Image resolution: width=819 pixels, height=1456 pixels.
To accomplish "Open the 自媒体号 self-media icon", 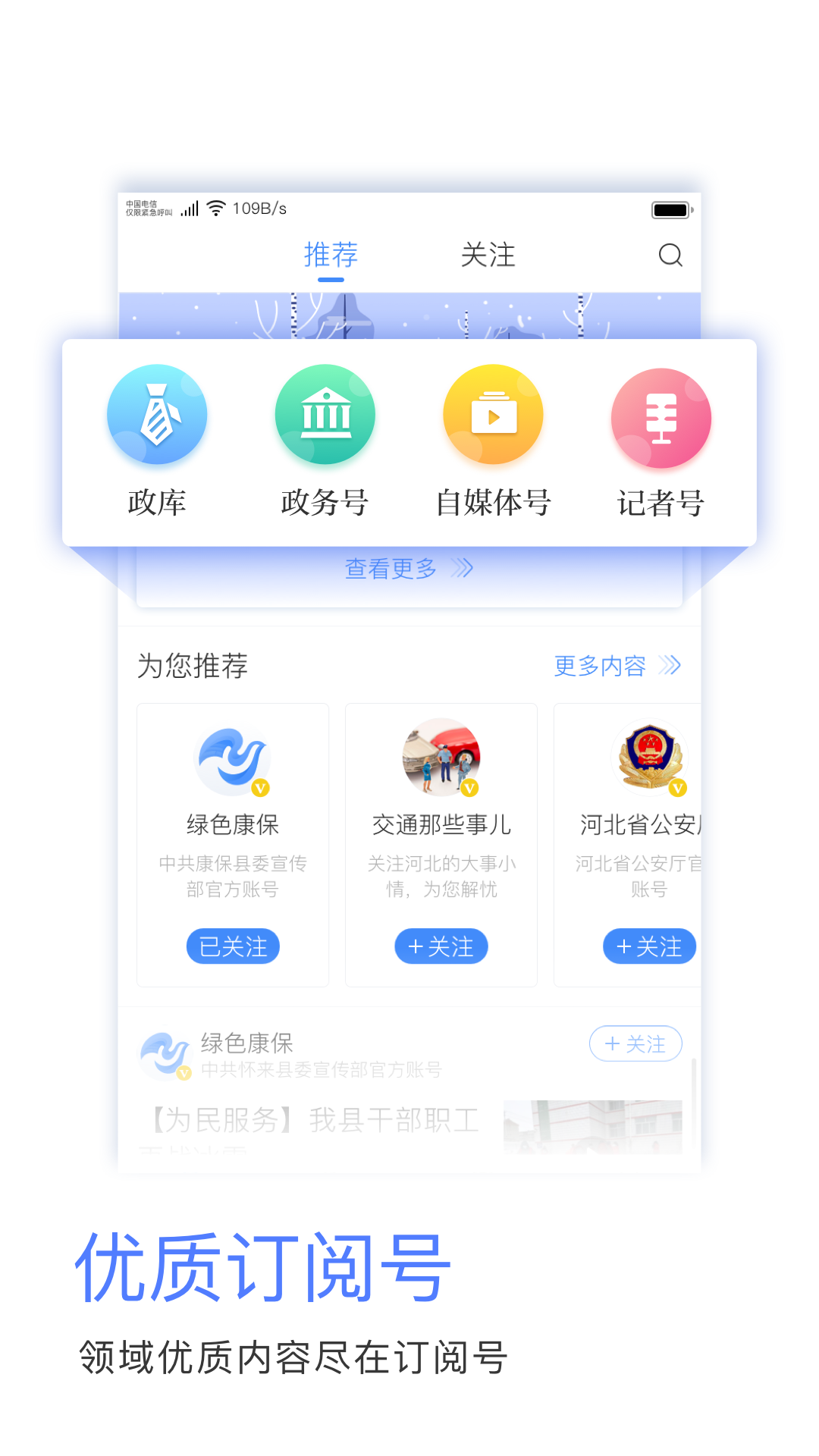I will coord(493,414).
